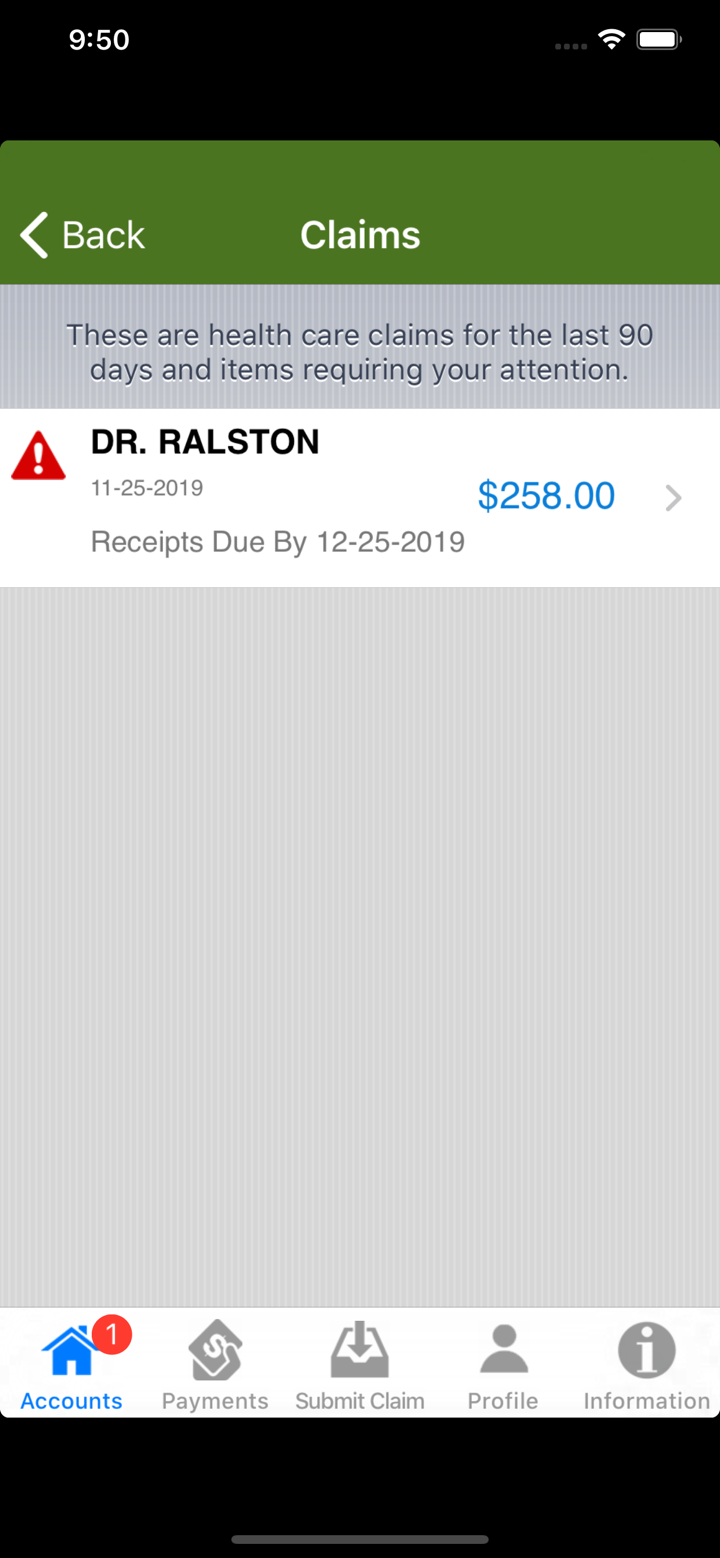
Task: Tap the Submit Claim inbox icon
Action: tap(360, 1350)
